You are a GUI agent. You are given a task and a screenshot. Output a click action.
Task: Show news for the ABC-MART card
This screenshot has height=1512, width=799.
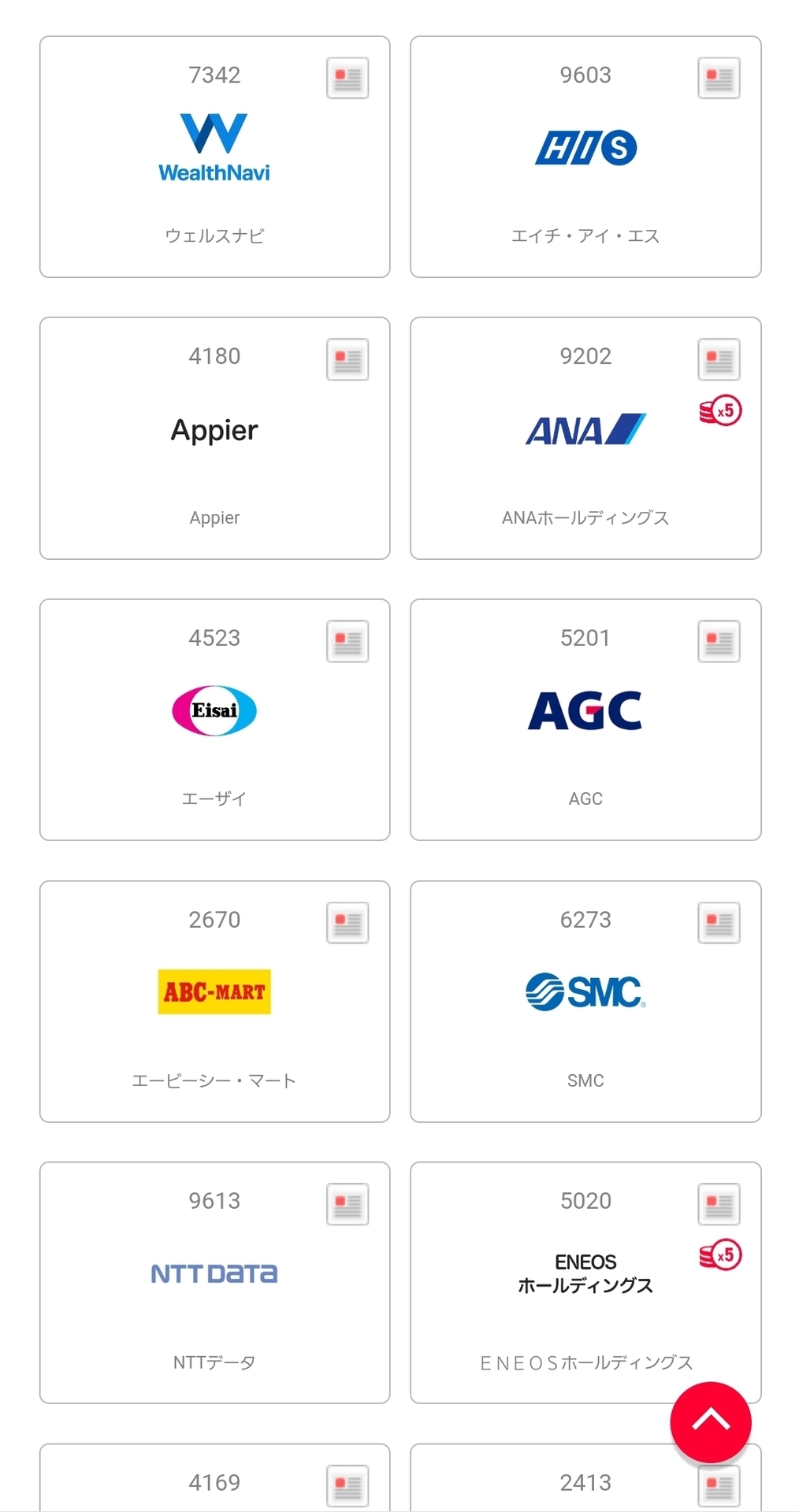[347, 922]
